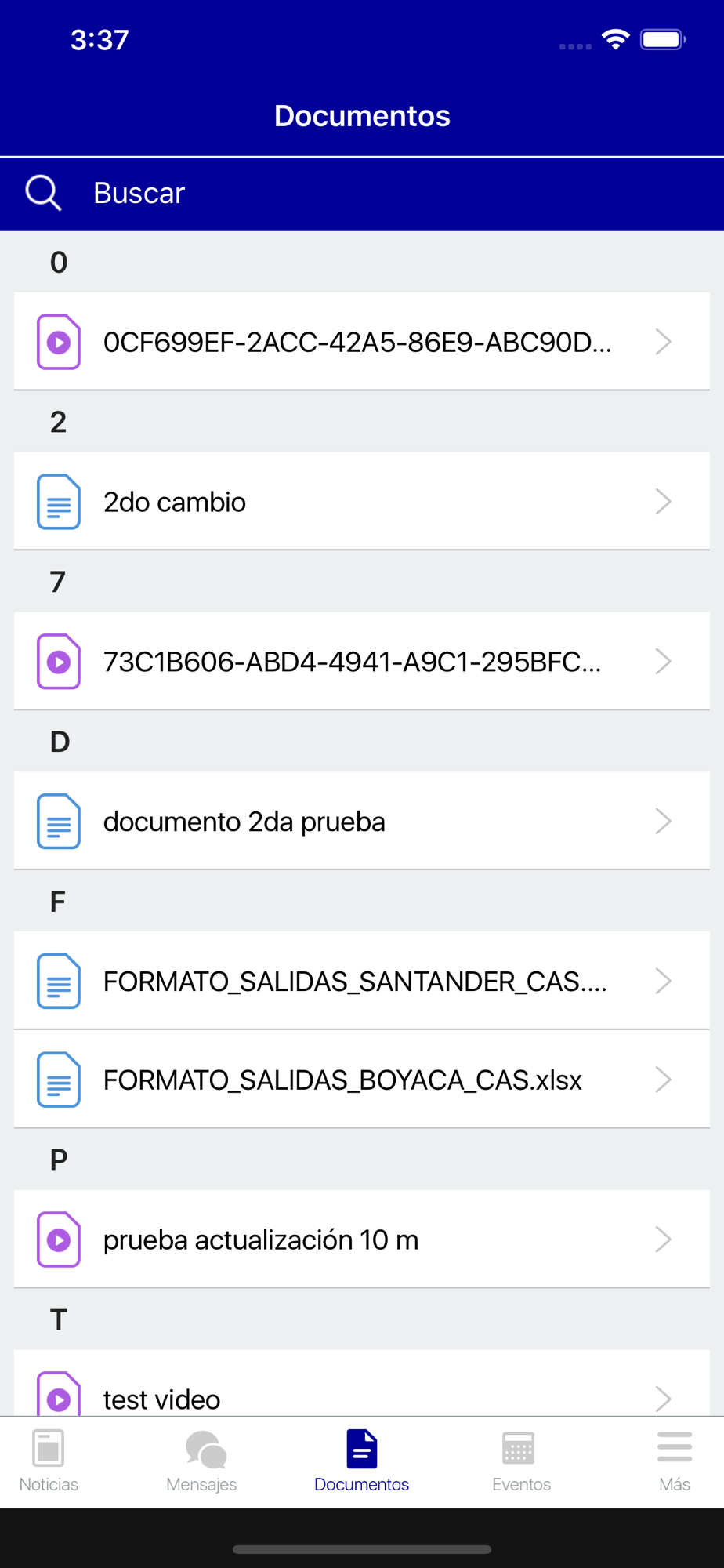The height and width of the screenshot is (1568, 724).
Task: Switch to the Eventos tab
Action: (x=521, y=1461)
